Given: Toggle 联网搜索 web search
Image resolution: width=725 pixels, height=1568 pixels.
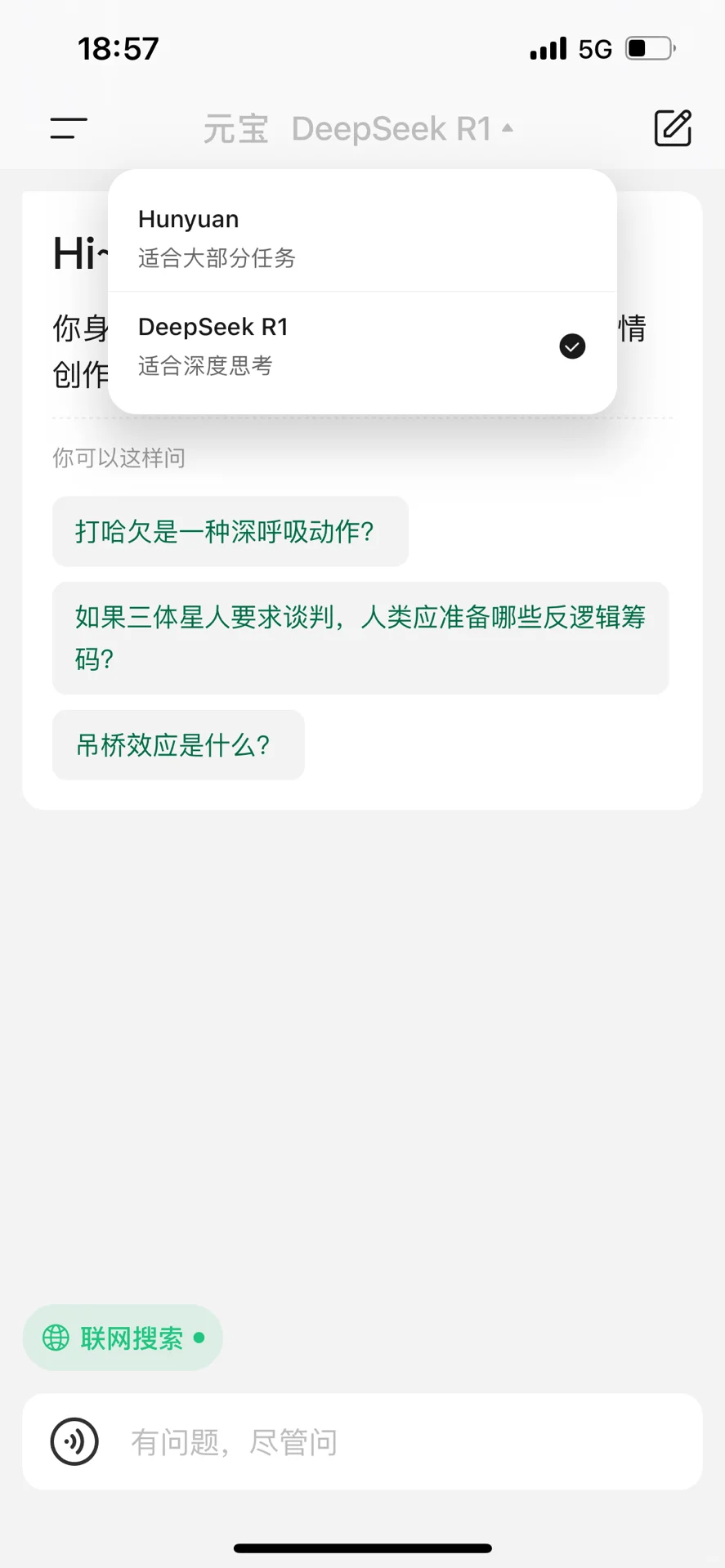Looking at the screenshot, I should pos(123,1338).
